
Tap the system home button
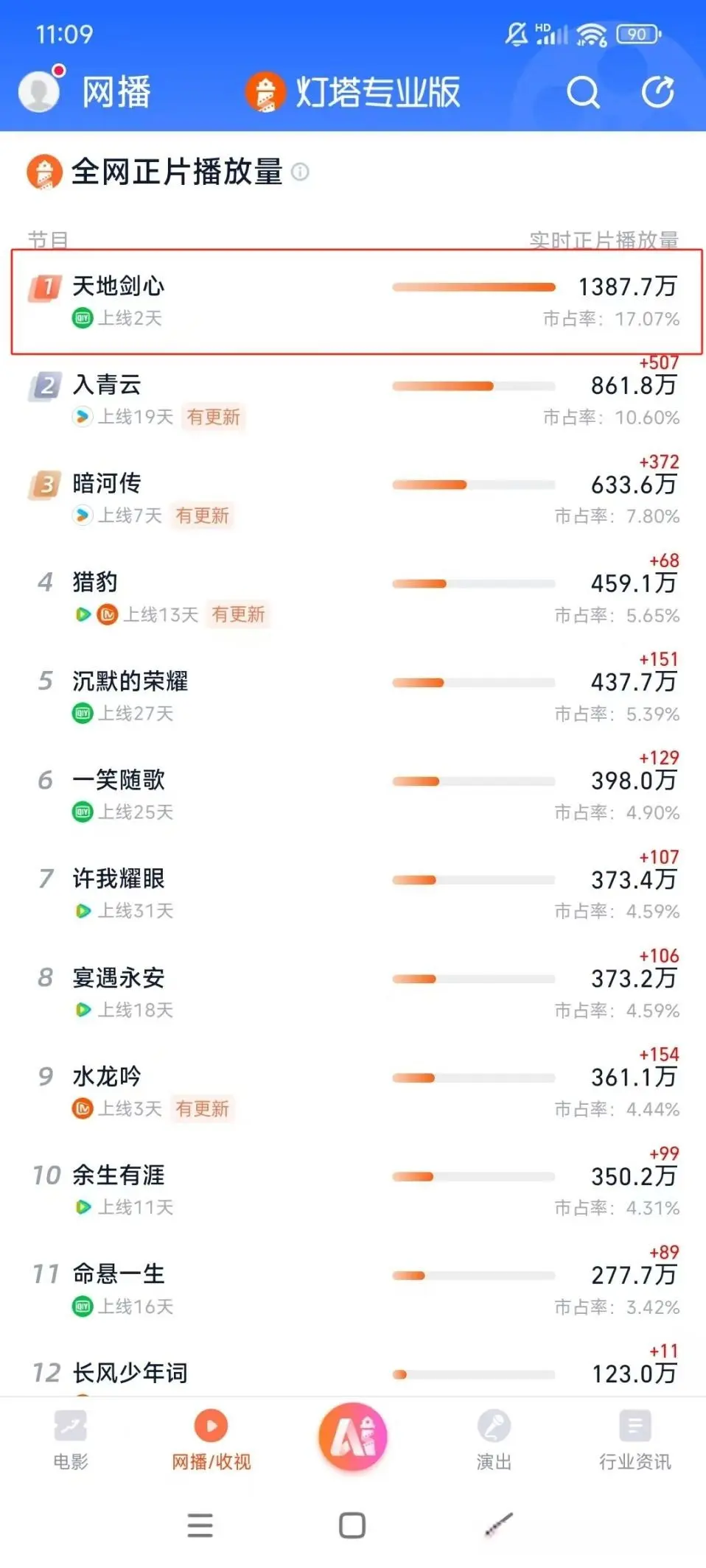click(352, 1525)
